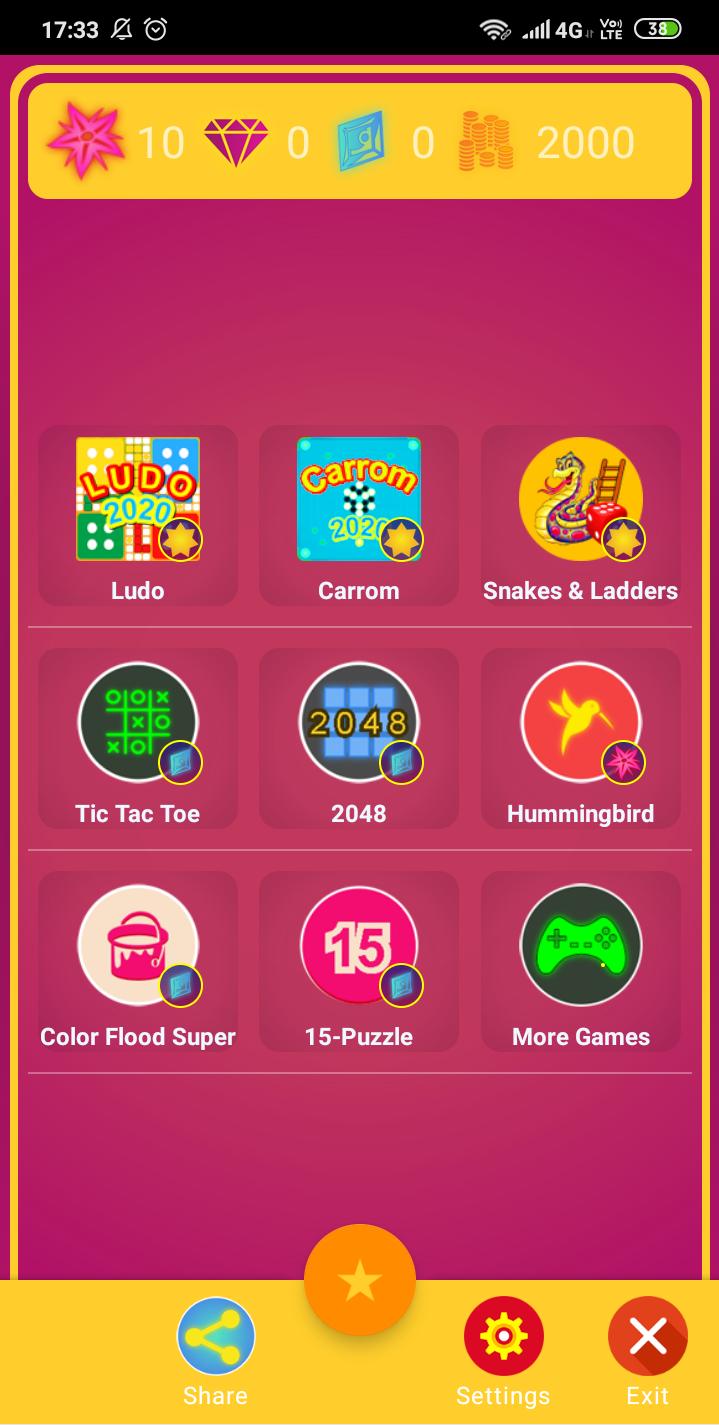
Task: Launch the Hummingbird game
Action: coord(581,723)
